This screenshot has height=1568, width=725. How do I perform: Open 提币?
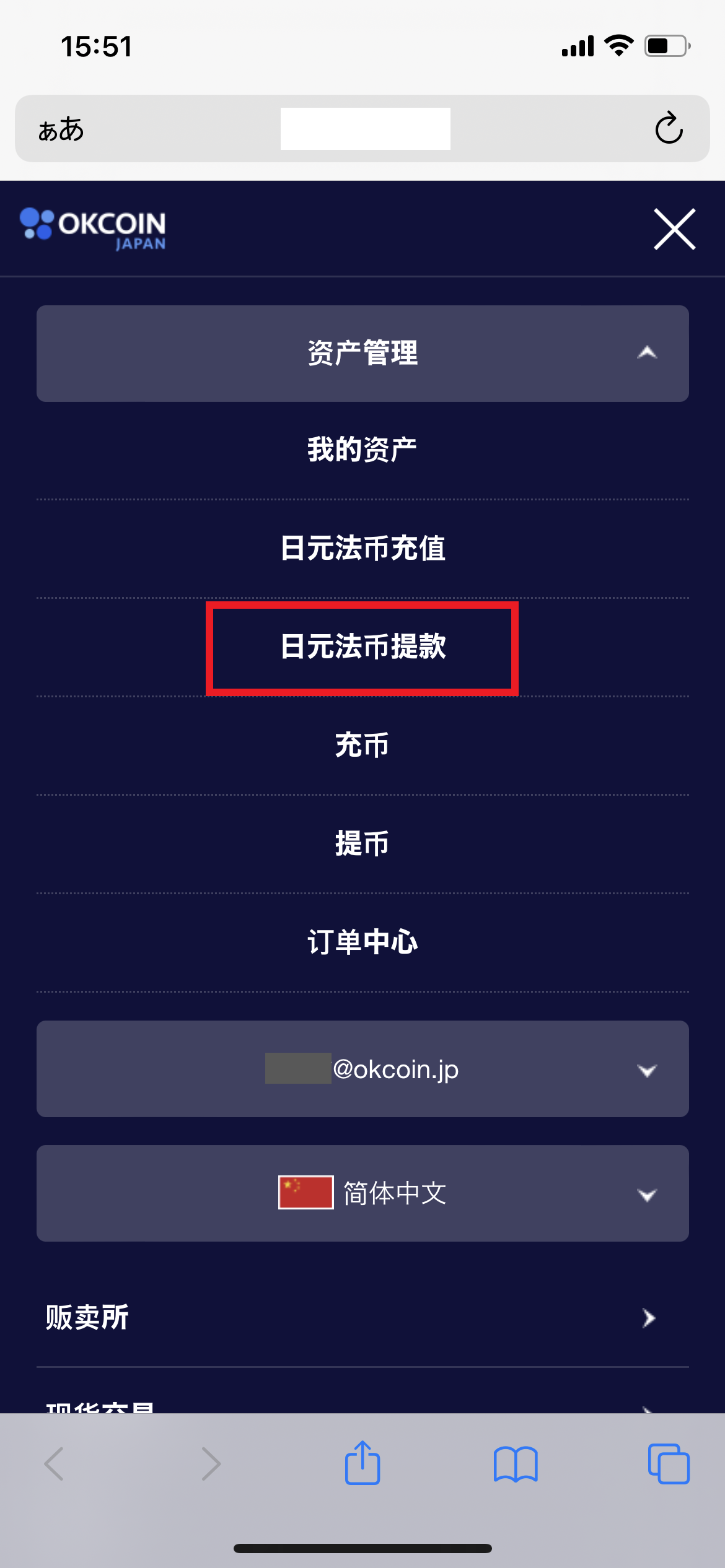(x=362, y=843)
